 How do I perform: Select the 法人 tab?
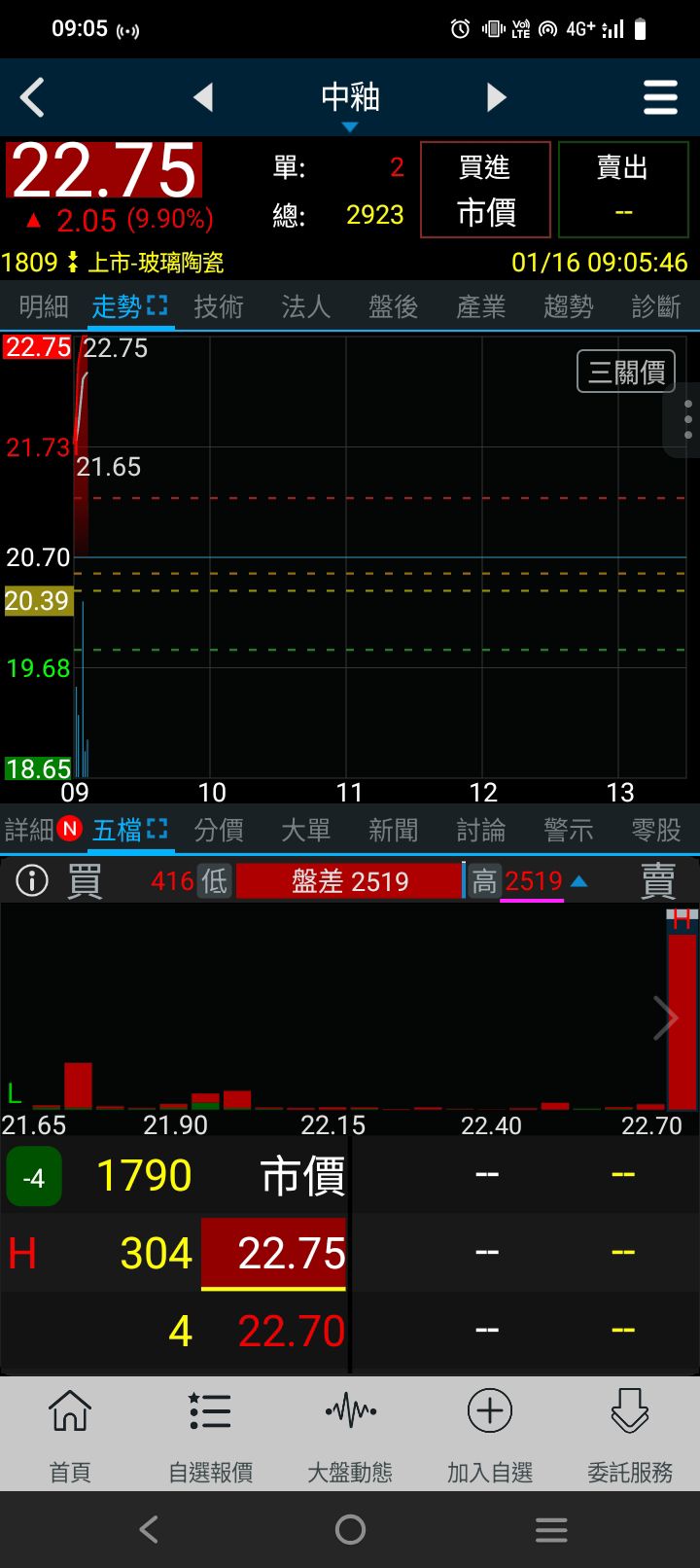coord(306,307)
